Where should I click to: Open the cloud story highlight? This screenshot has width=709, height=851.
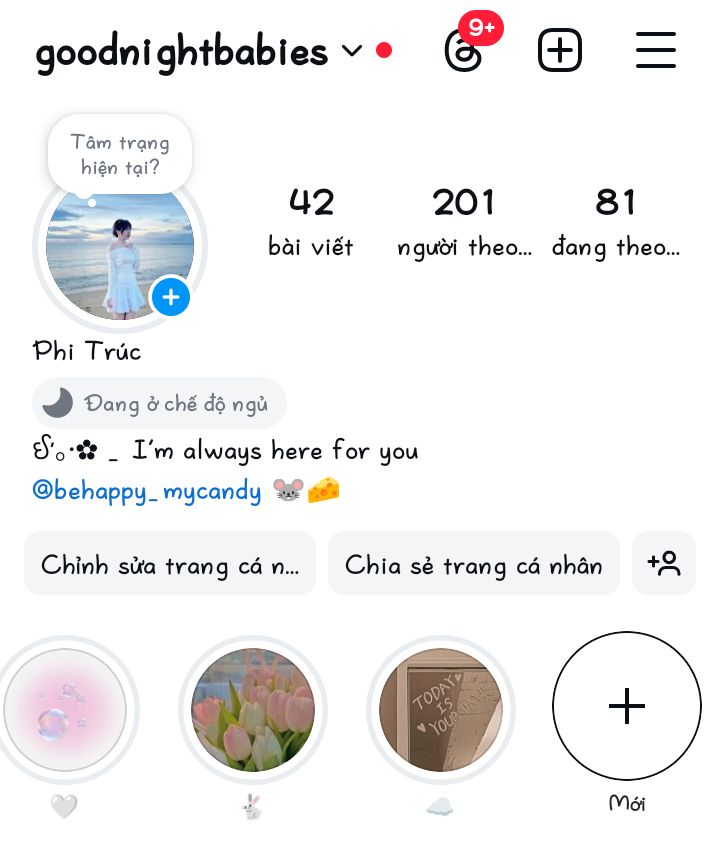pyautogui.click(x=441, y=710)
